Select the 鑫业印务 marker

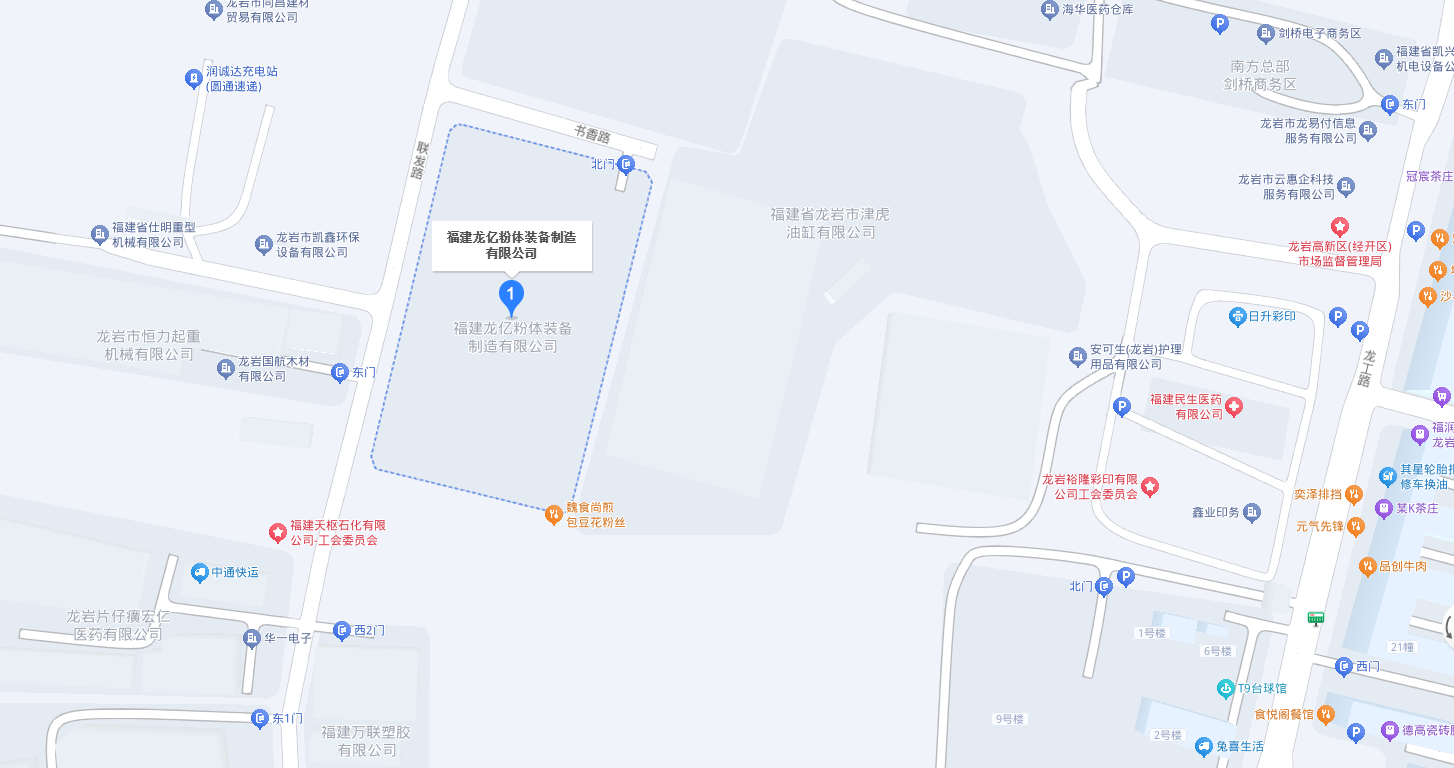1252,512
